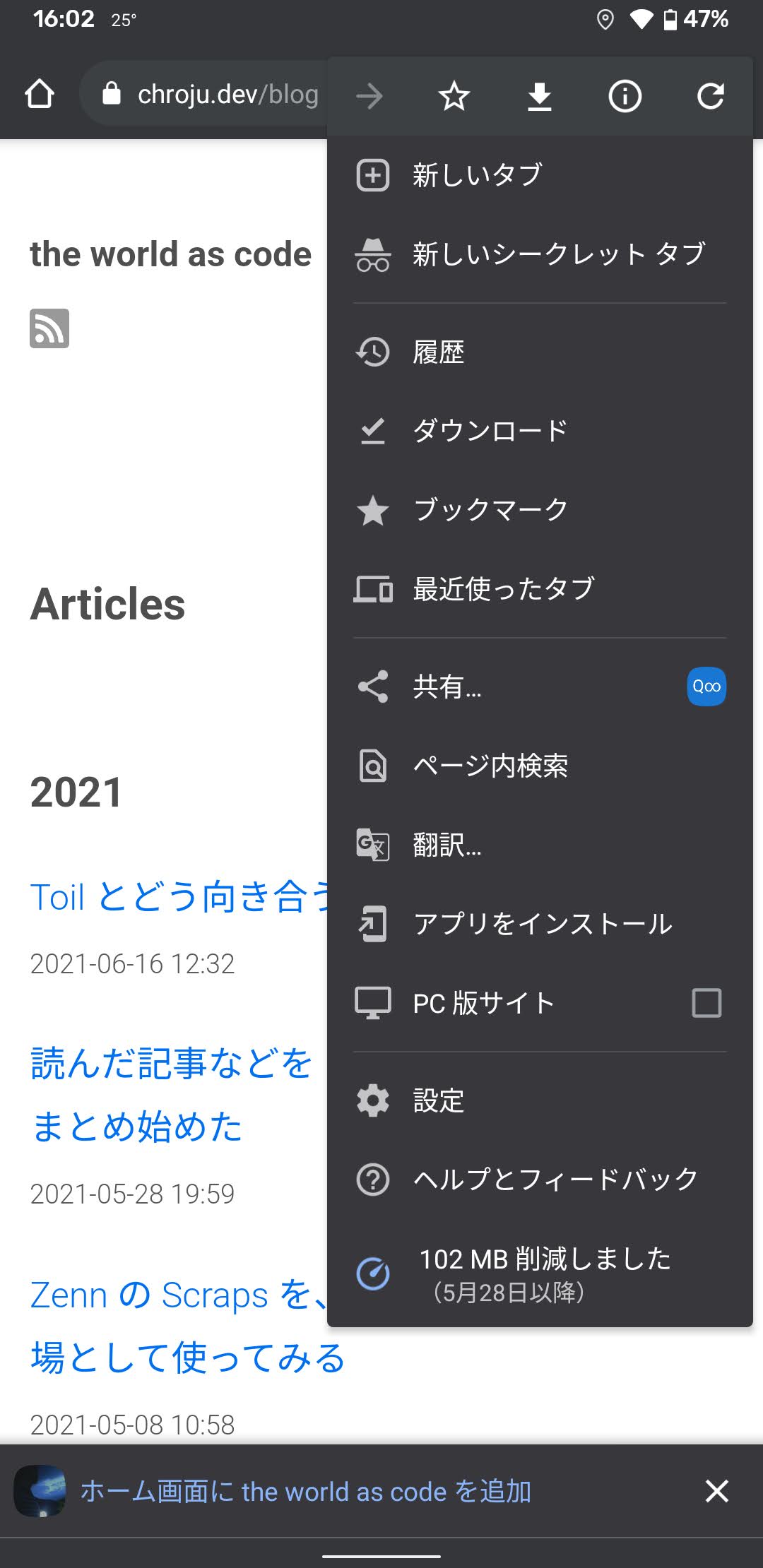Tap the download icon in the menu bar
The image size is (763, 1568).
click(x=540, y=96)
